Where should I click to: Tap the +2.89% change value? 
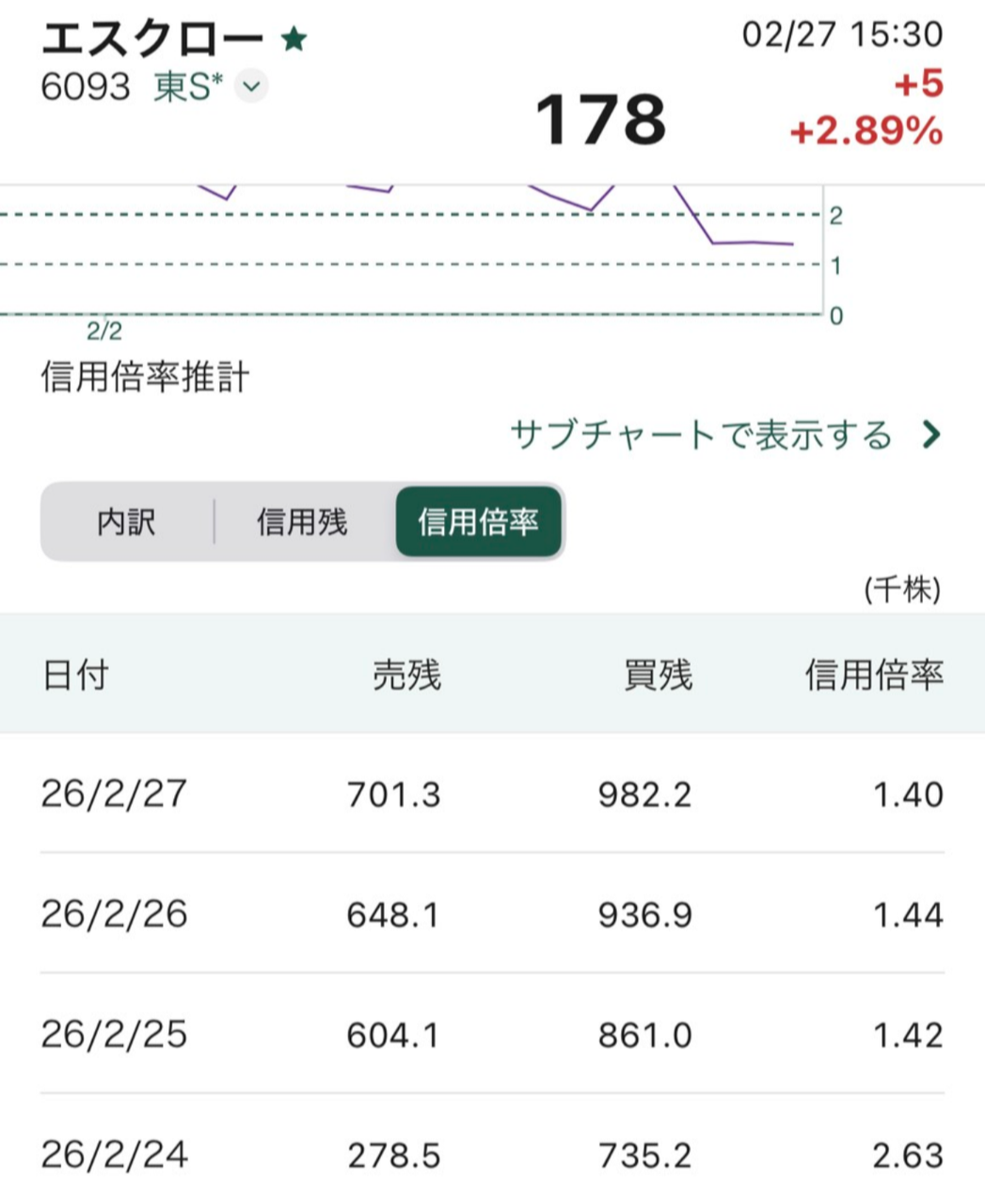point(864,135)
